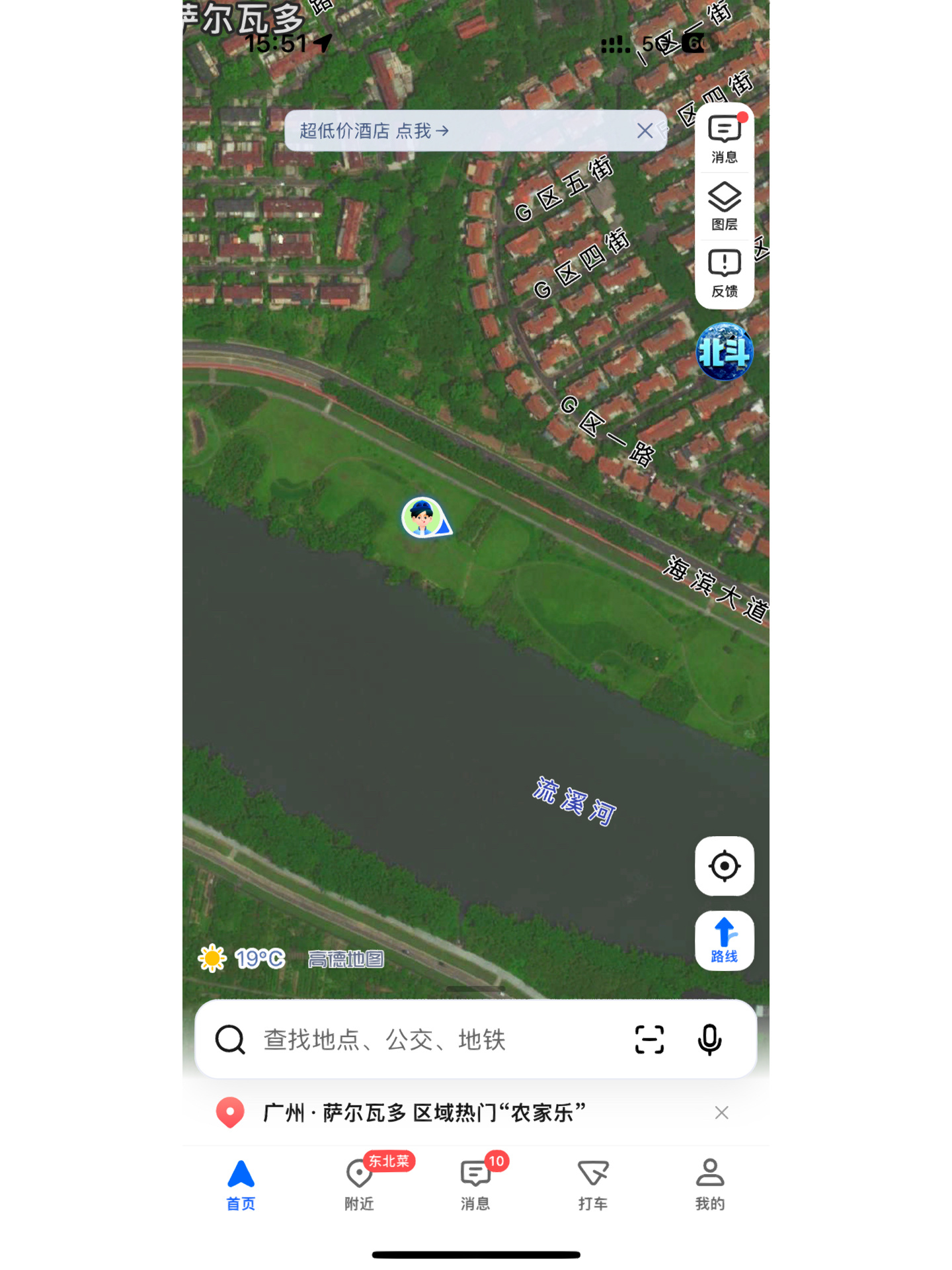The height and width of the screenshot is (1270, 952).
Task: Open the 路线 route planner
Action: pos(724,940)
